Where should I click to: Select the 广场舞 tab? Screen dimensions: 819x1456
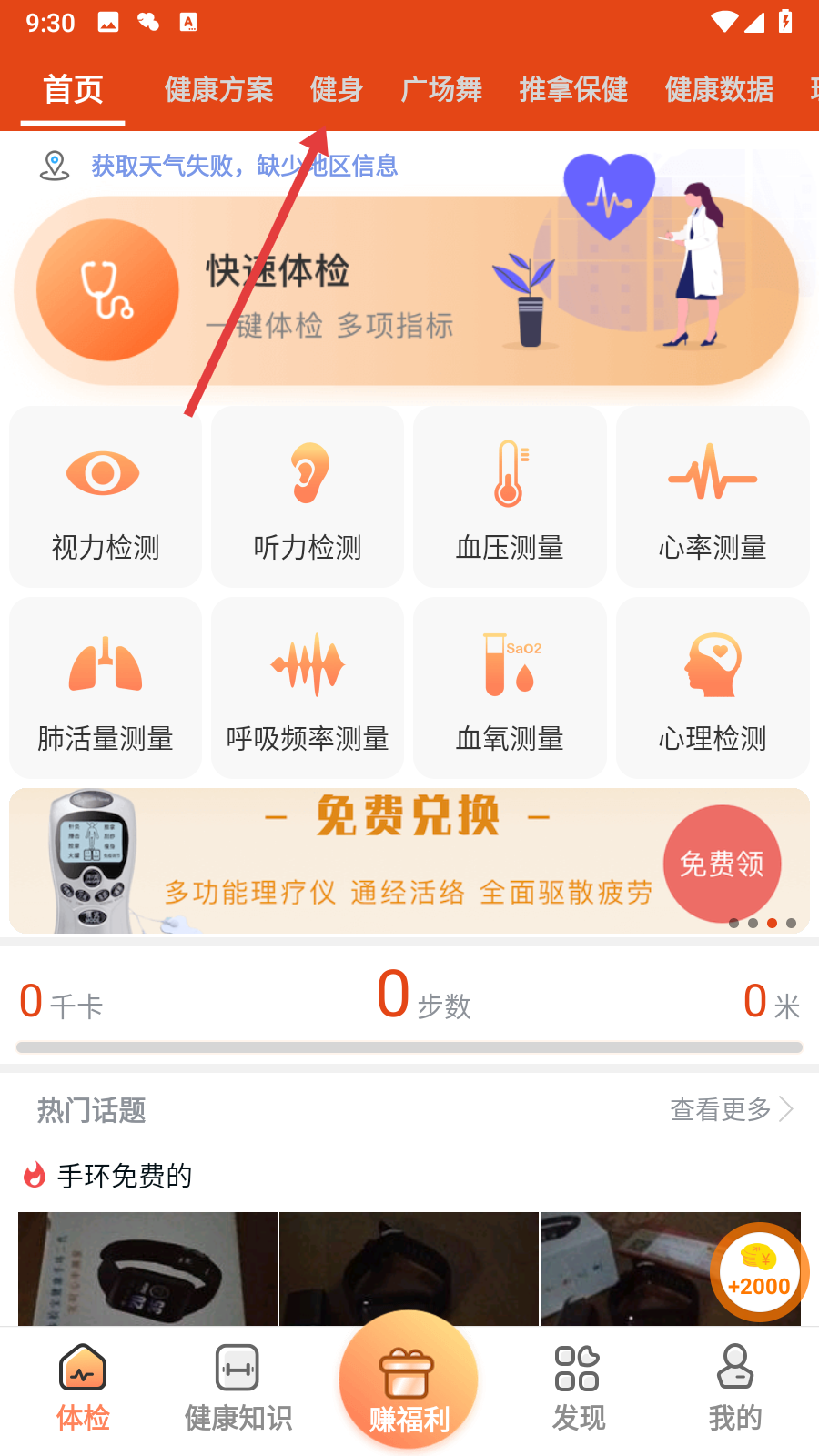click(441, 89)
